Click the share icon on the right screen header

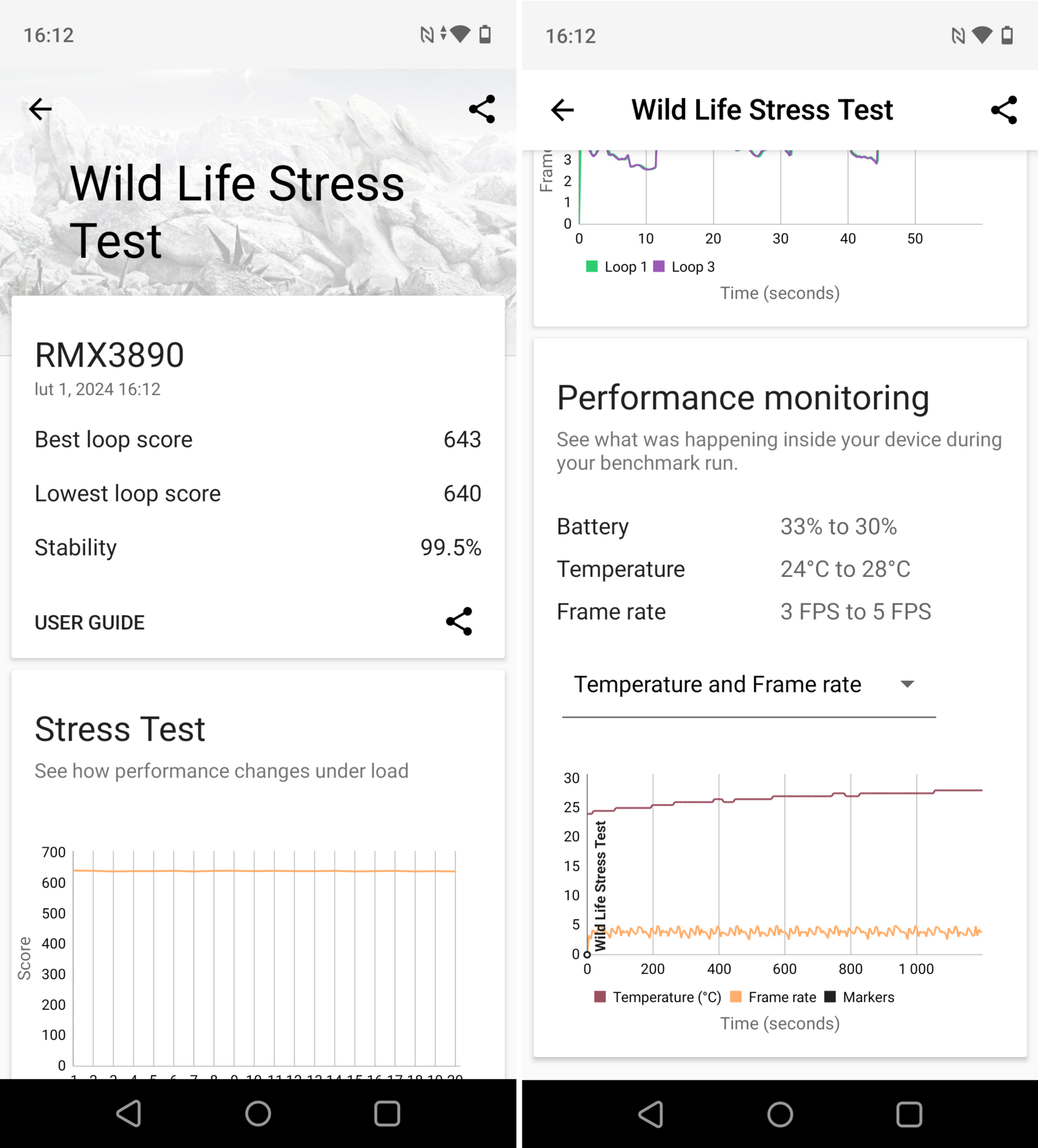click(1003, 108)
